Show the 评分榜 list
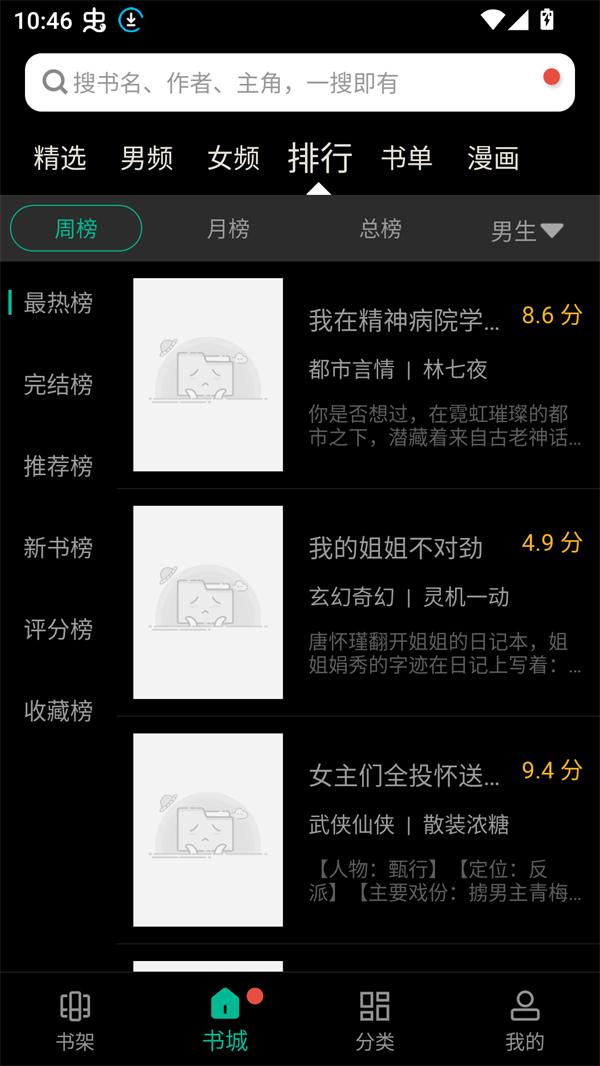This screenshot has height=1066, width=600. [x=58, y=629]
